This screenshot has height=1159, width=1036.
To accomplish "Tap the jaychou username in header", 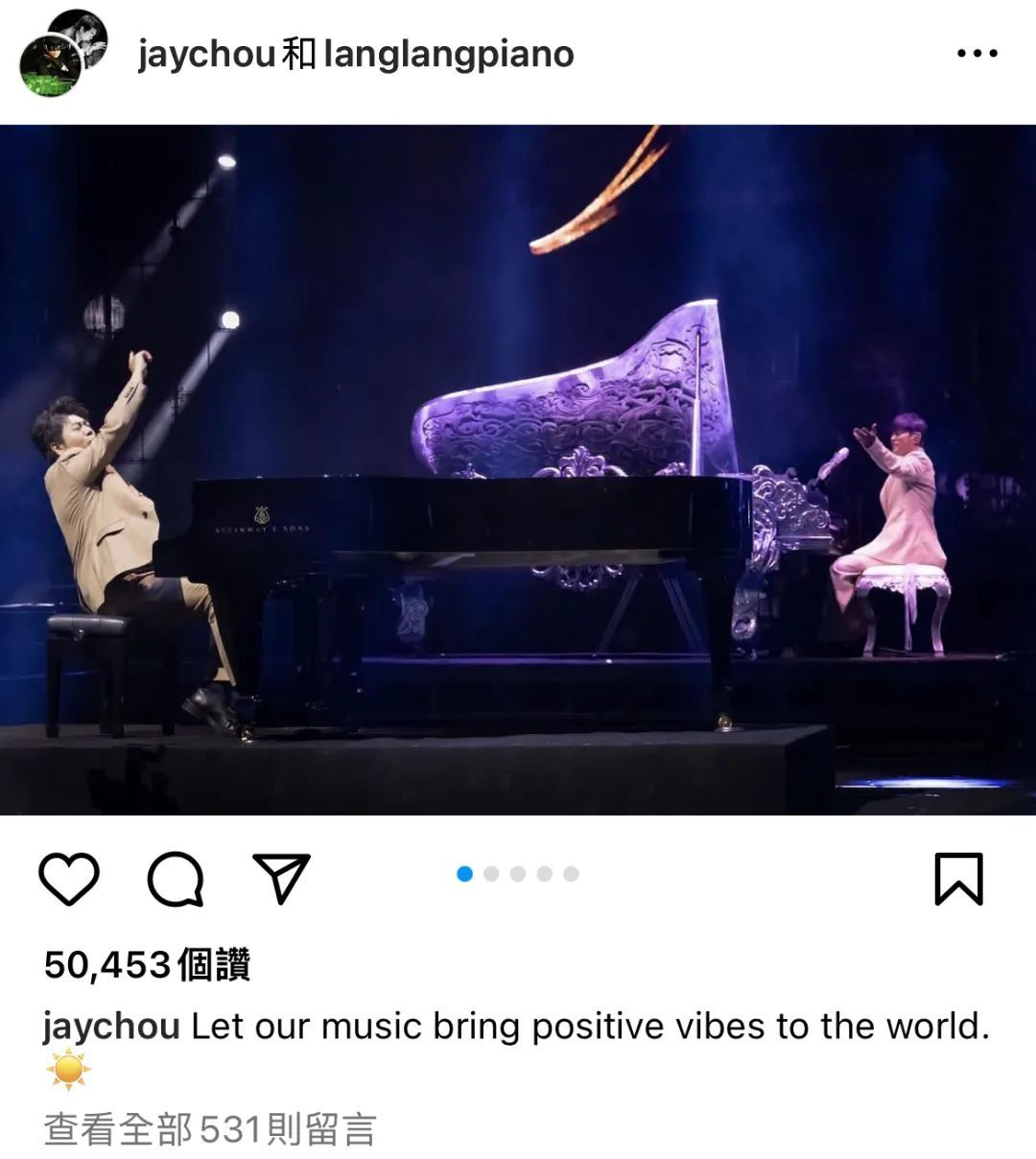I will click(x=206, y=54).
